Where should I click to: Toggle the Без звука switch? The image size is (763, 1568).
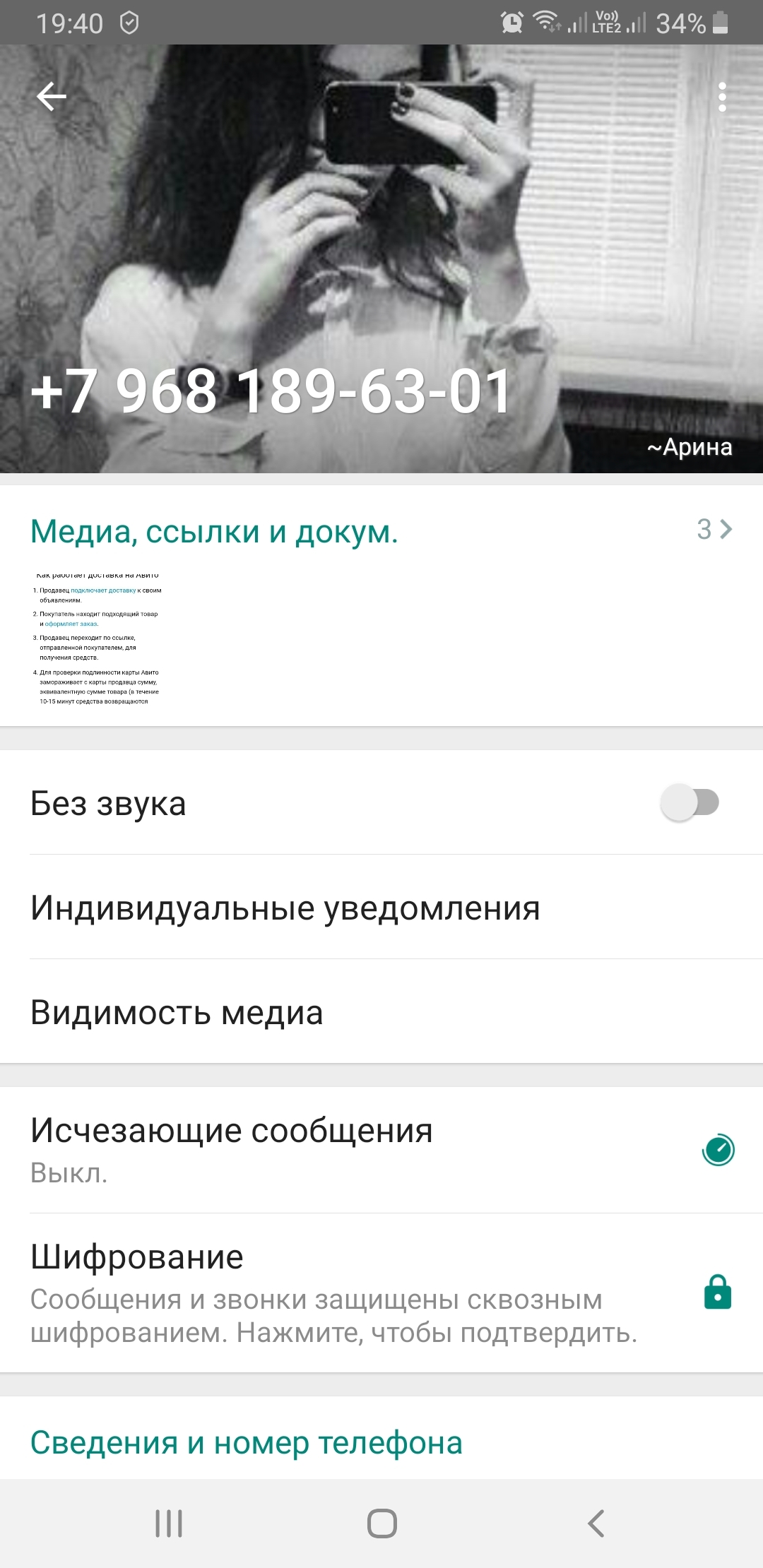690,802
